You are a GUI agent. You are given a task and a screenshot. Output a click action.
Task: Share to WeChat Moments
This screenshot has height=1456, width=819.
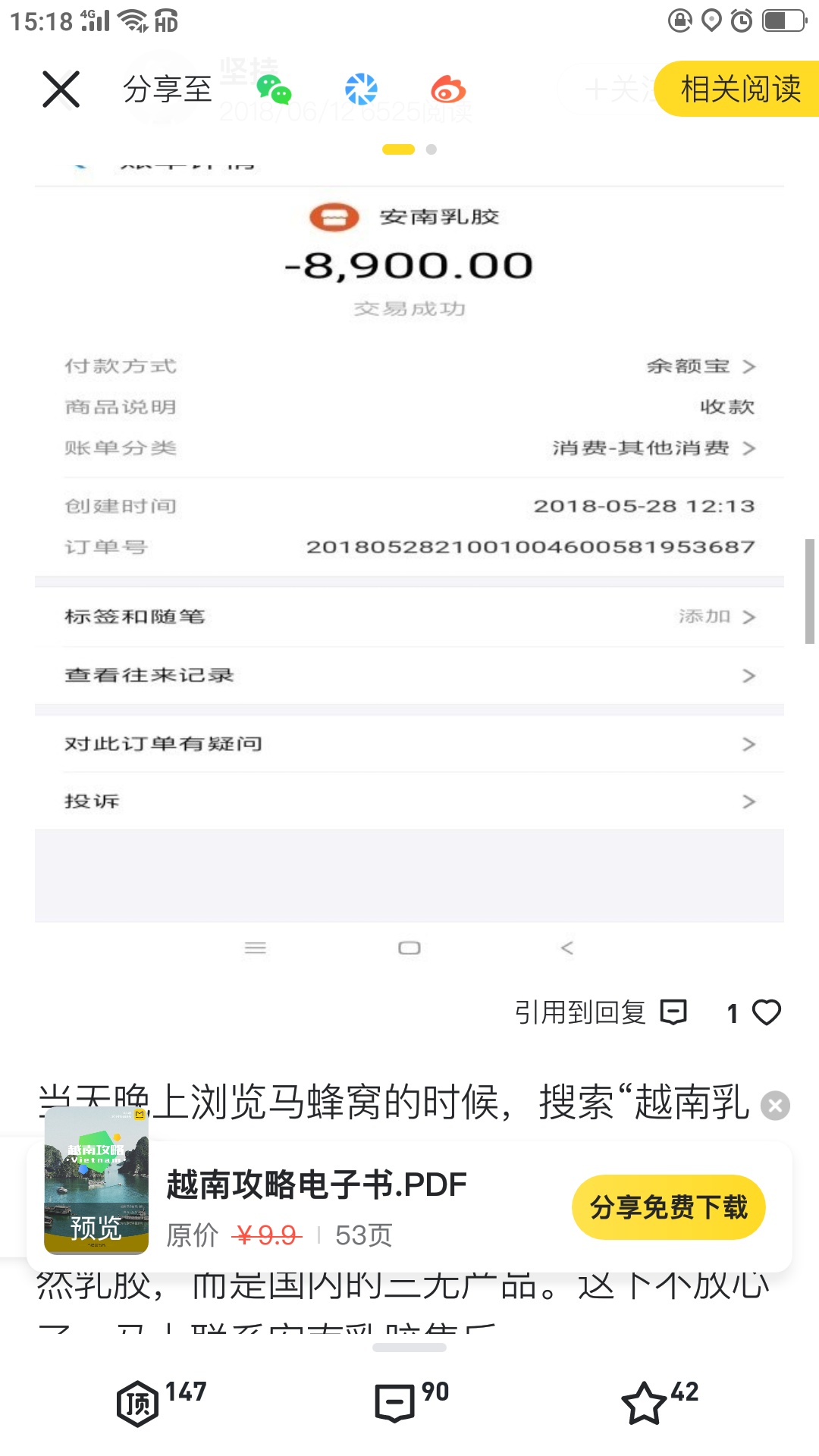(361, 89)
